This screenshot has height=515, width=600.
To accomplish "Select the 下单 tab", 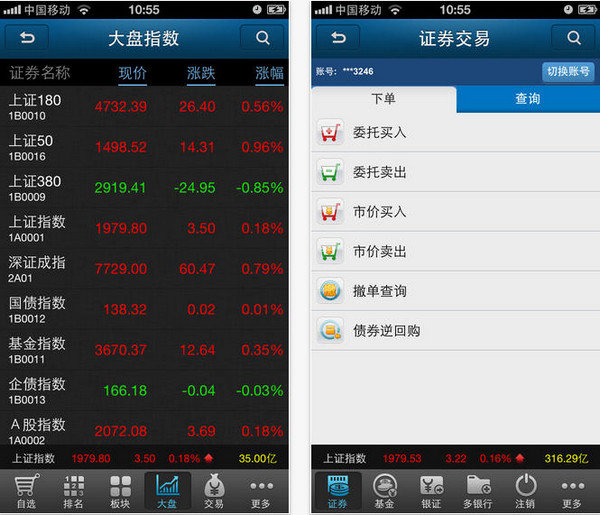I will coord(384,99).
